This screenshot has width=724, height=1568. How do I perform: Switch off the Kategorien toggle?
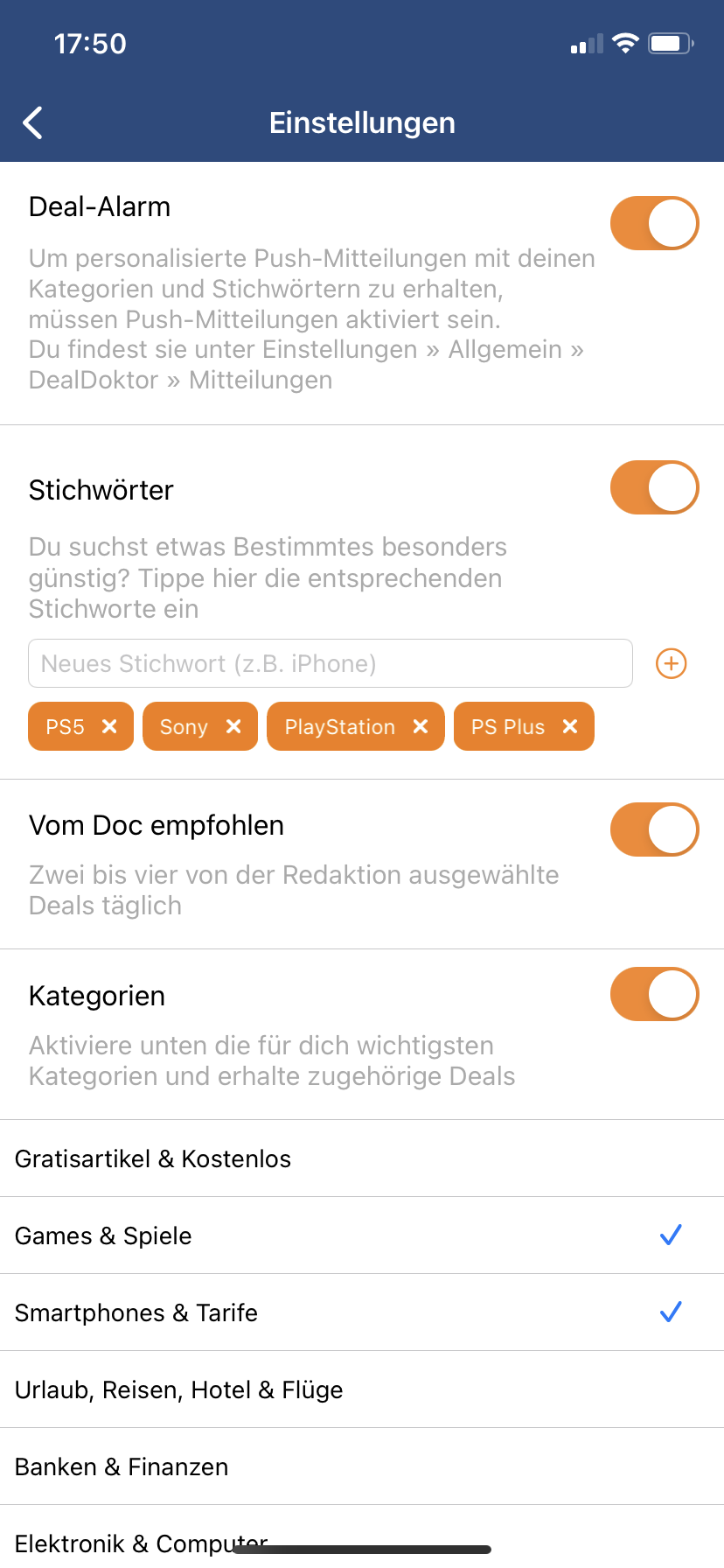click(x=654, y=994)
